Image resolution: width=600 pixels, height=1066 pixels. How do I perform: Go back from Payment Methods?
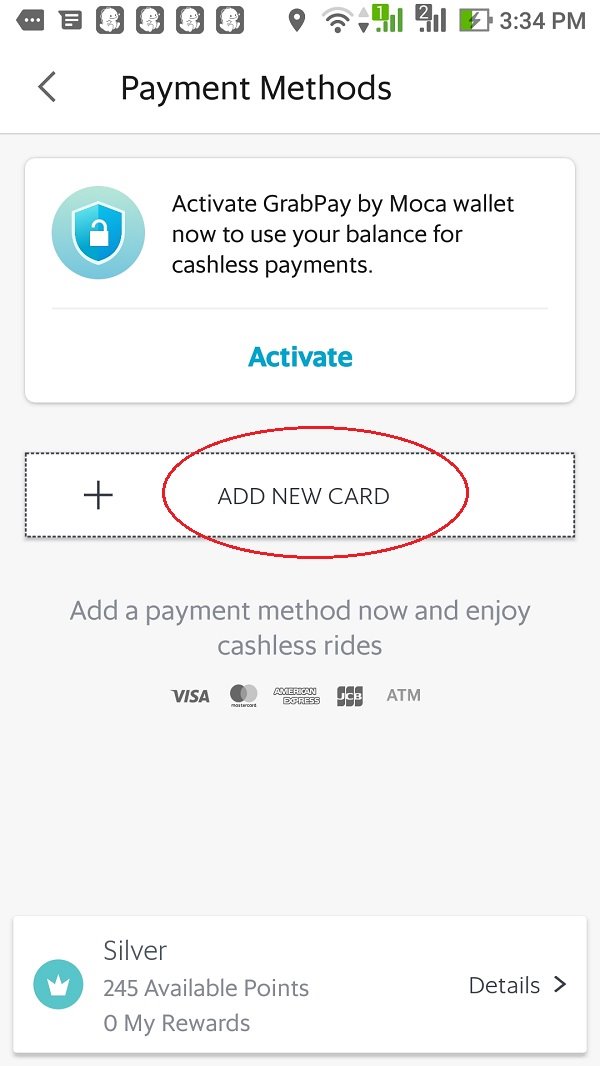(47, 87)
